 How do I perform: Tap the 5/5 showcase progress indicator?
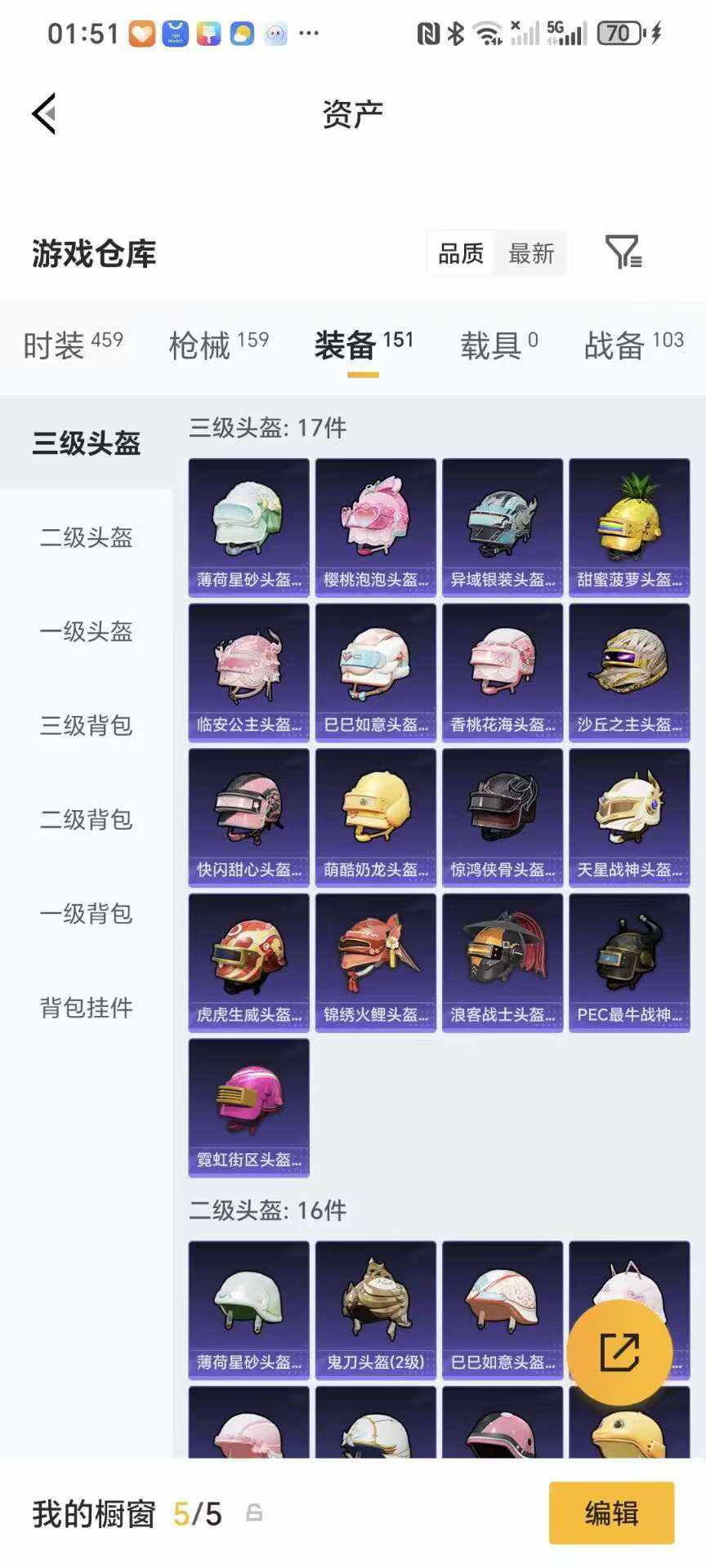click(x=198, y=1512)
